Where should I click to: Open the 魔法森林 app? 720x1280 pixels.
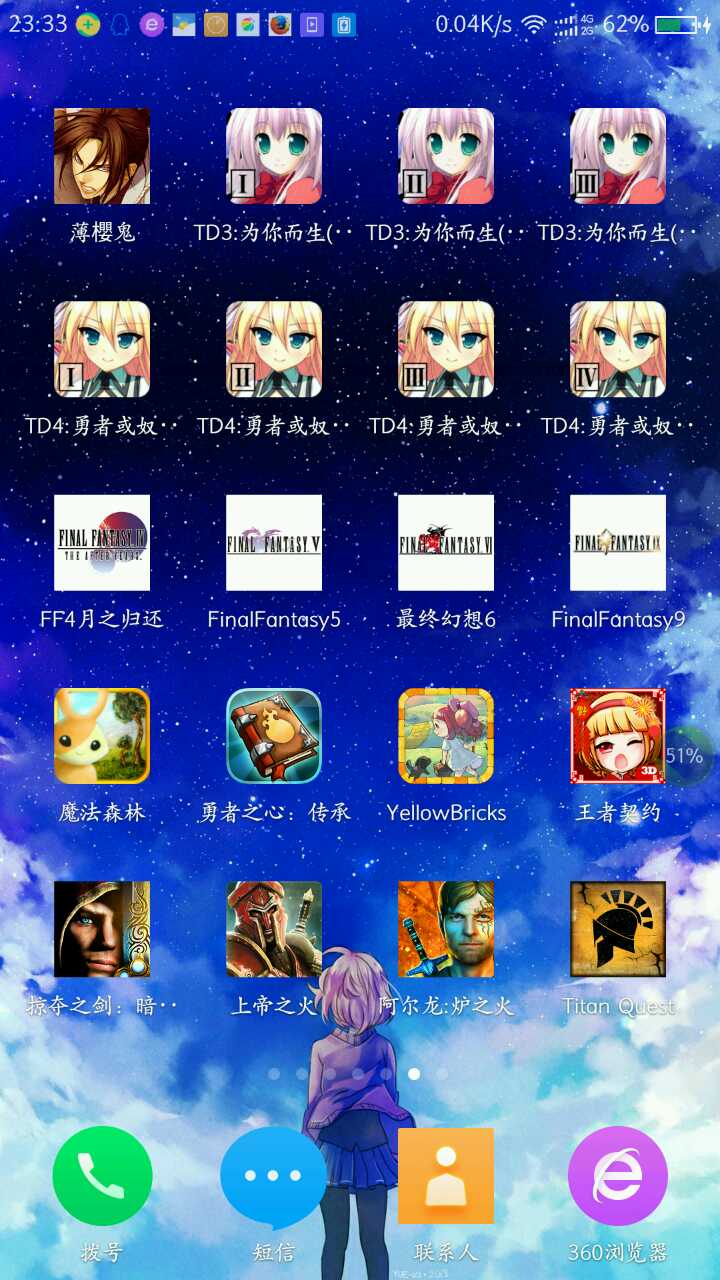(x=102, y=735)
